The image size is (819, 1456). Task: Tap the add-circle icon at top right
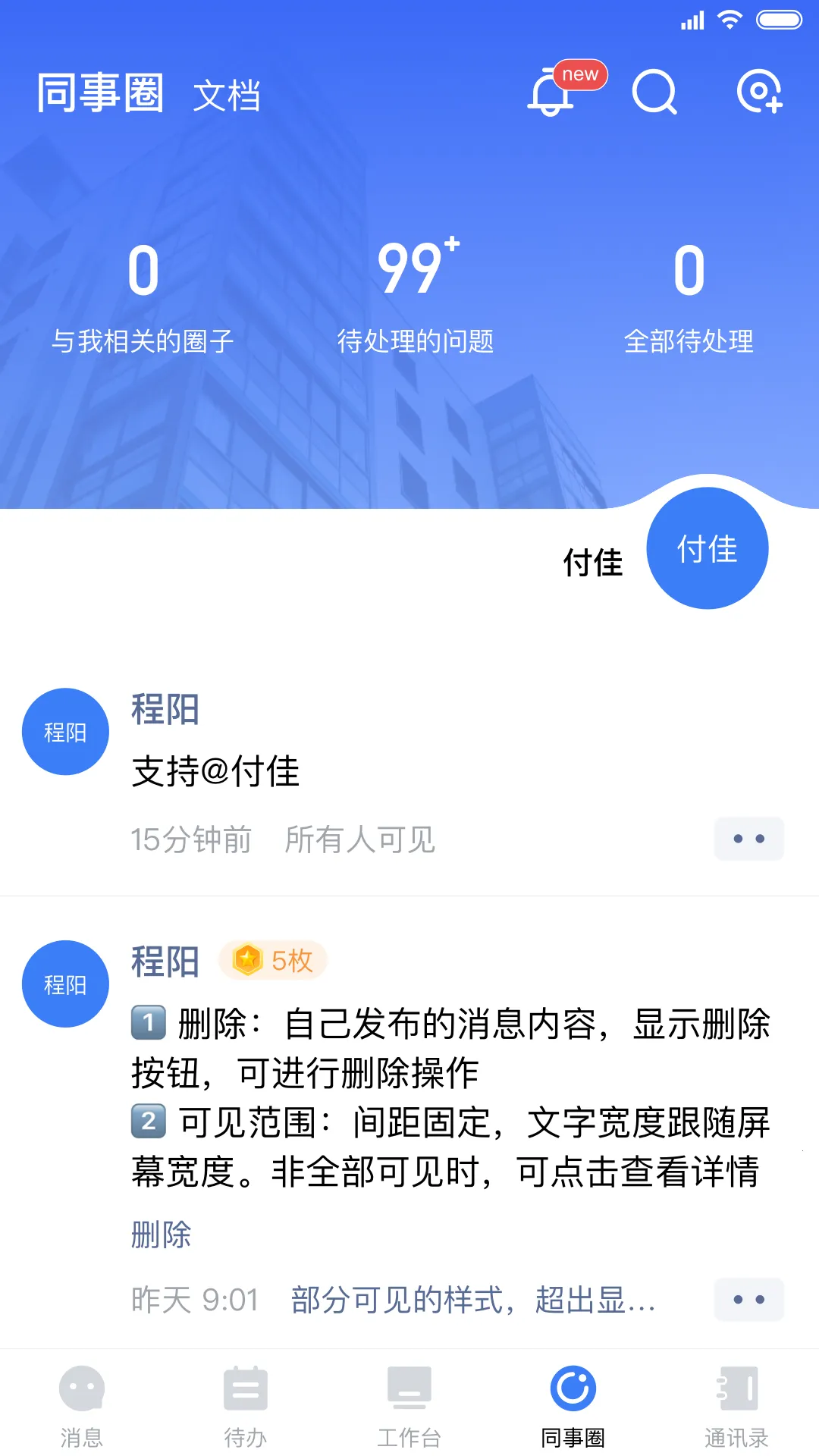759,93
